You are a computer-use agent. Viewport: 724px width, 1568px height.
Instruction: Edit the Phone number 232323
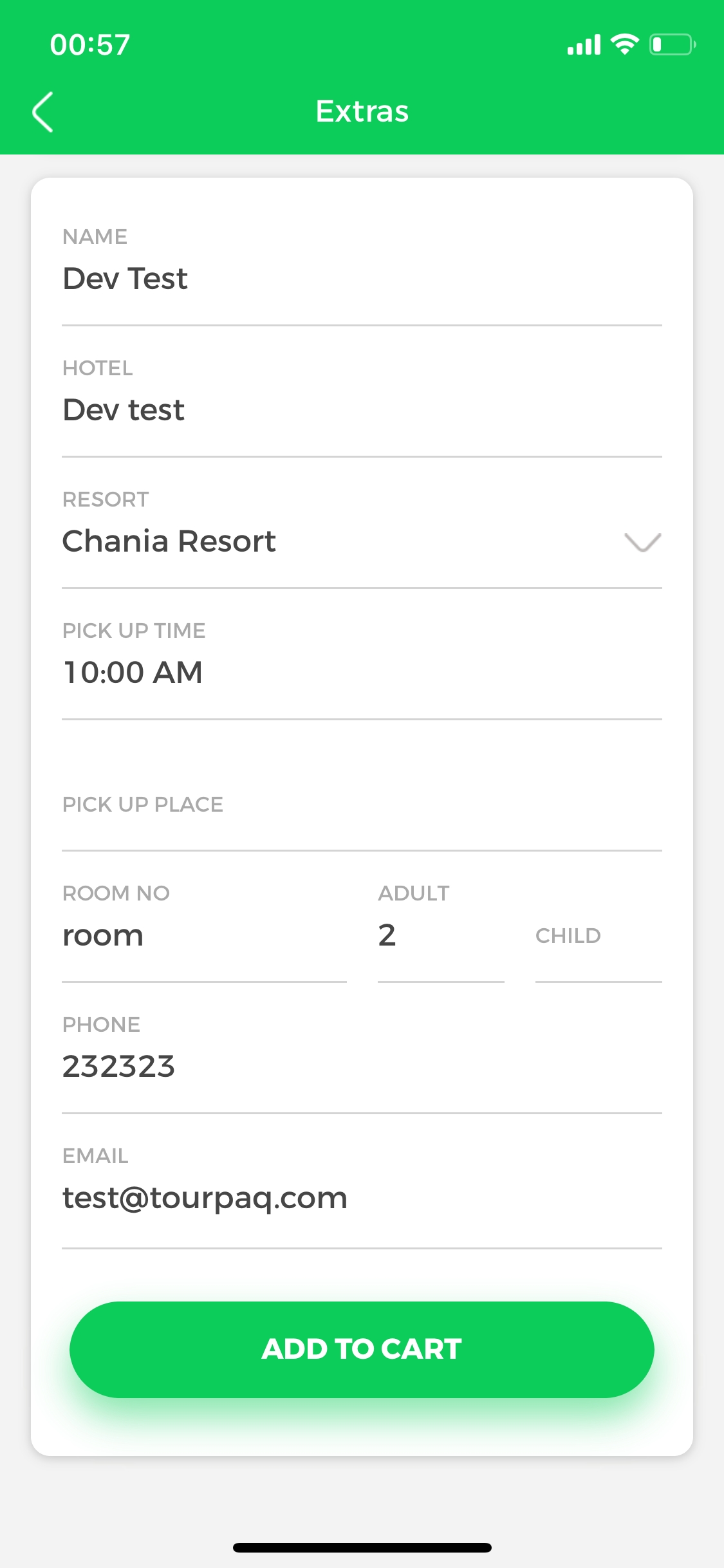point(360,1067)
